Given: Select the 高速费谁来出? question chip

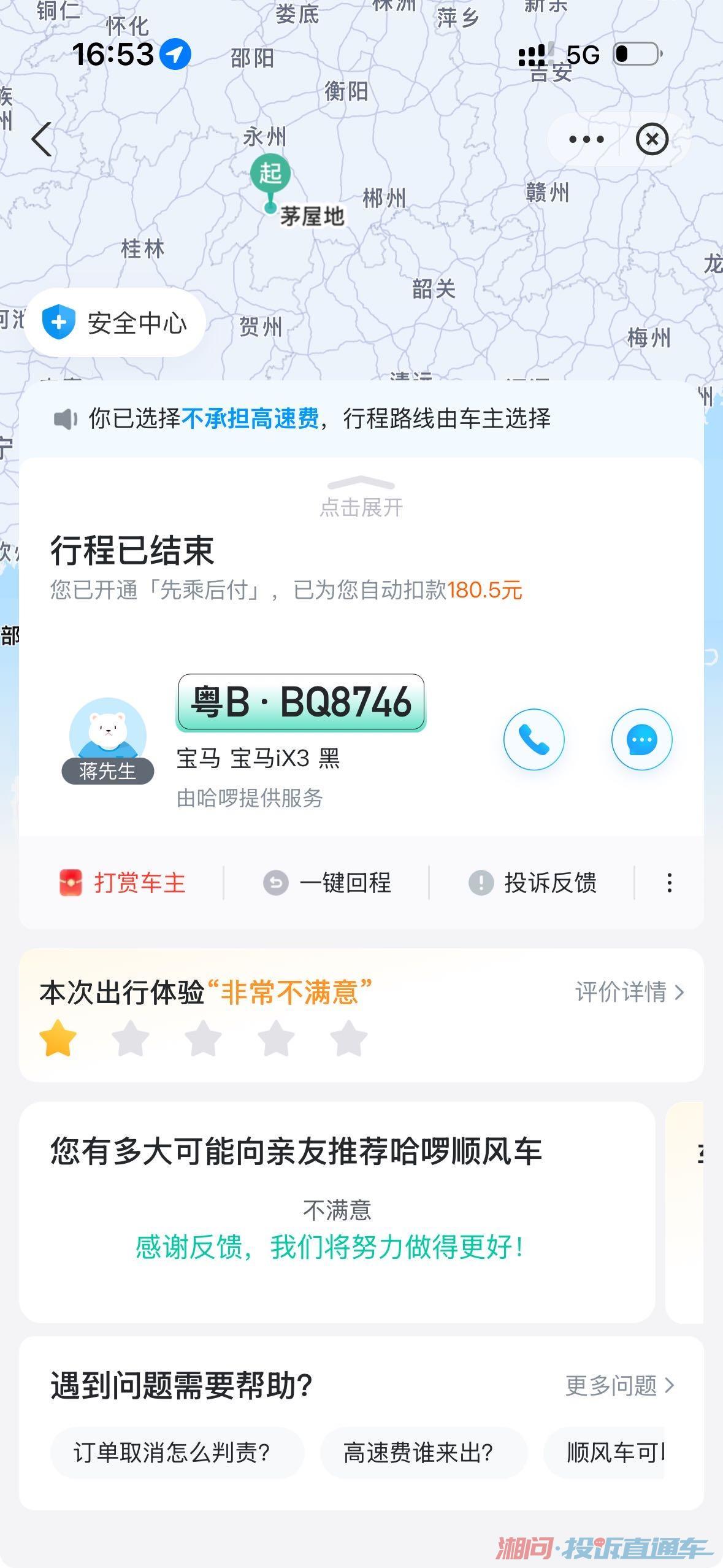Looking at the screenshot, I should click(418, 1452).
